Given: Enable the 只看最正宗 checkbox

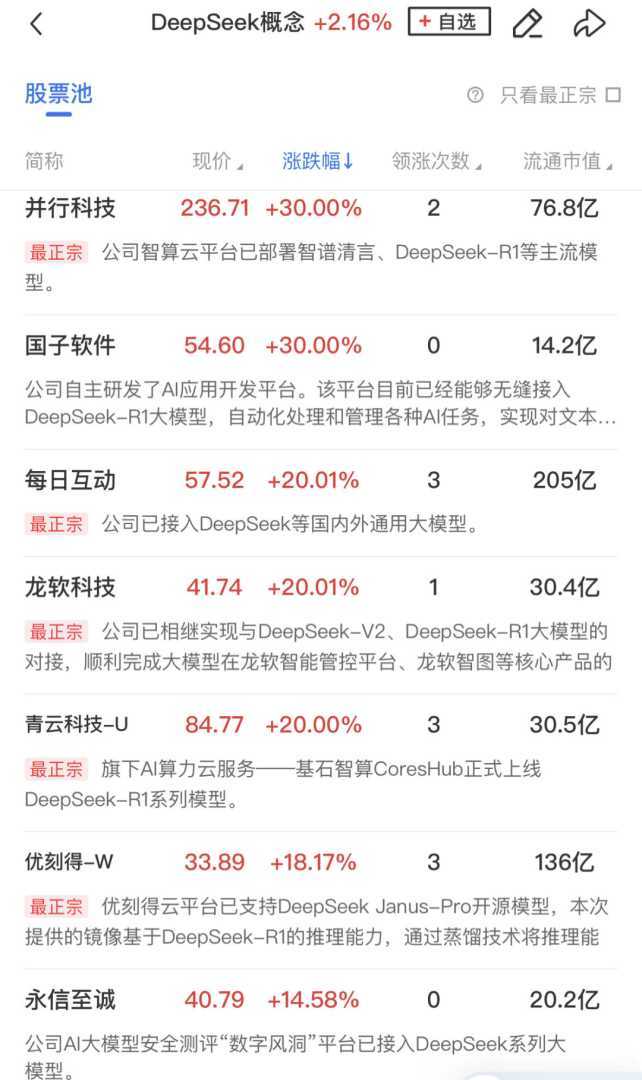Looking at the screenshot, I should click(x=612, y=95).
